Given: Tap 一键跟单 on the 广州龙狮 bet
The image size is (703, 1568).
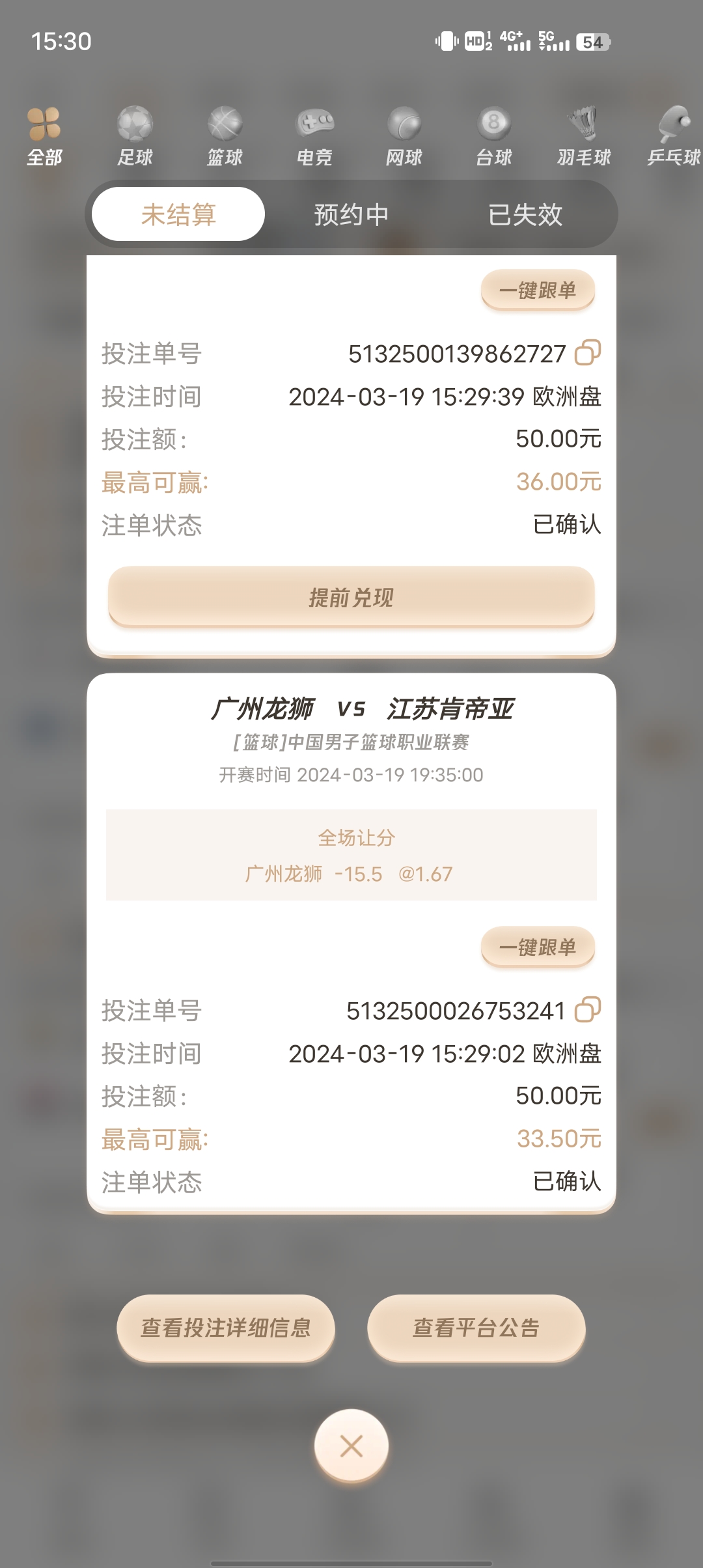Looking at the screenshot, I should click(x=538, y=947).
